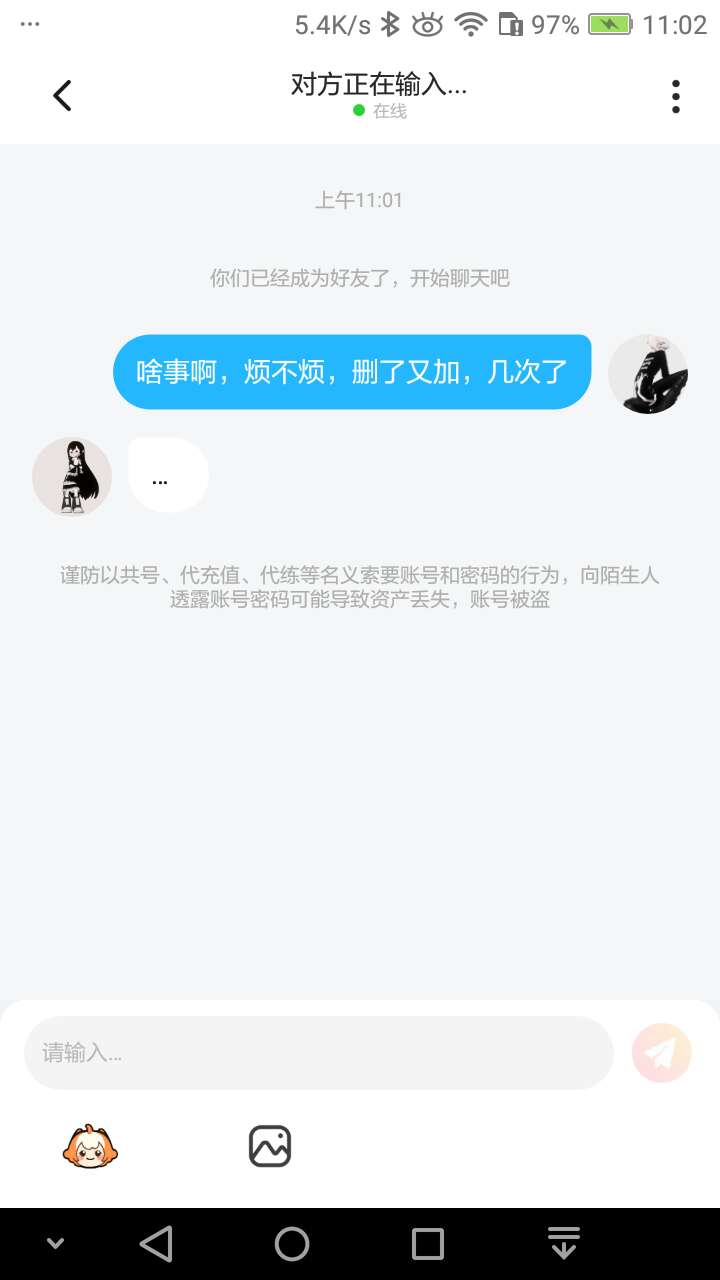The width and height of the screenshot is (720, 1280).
Task: Open recent apps from the navigation bar
Action: coord(428,1244)
